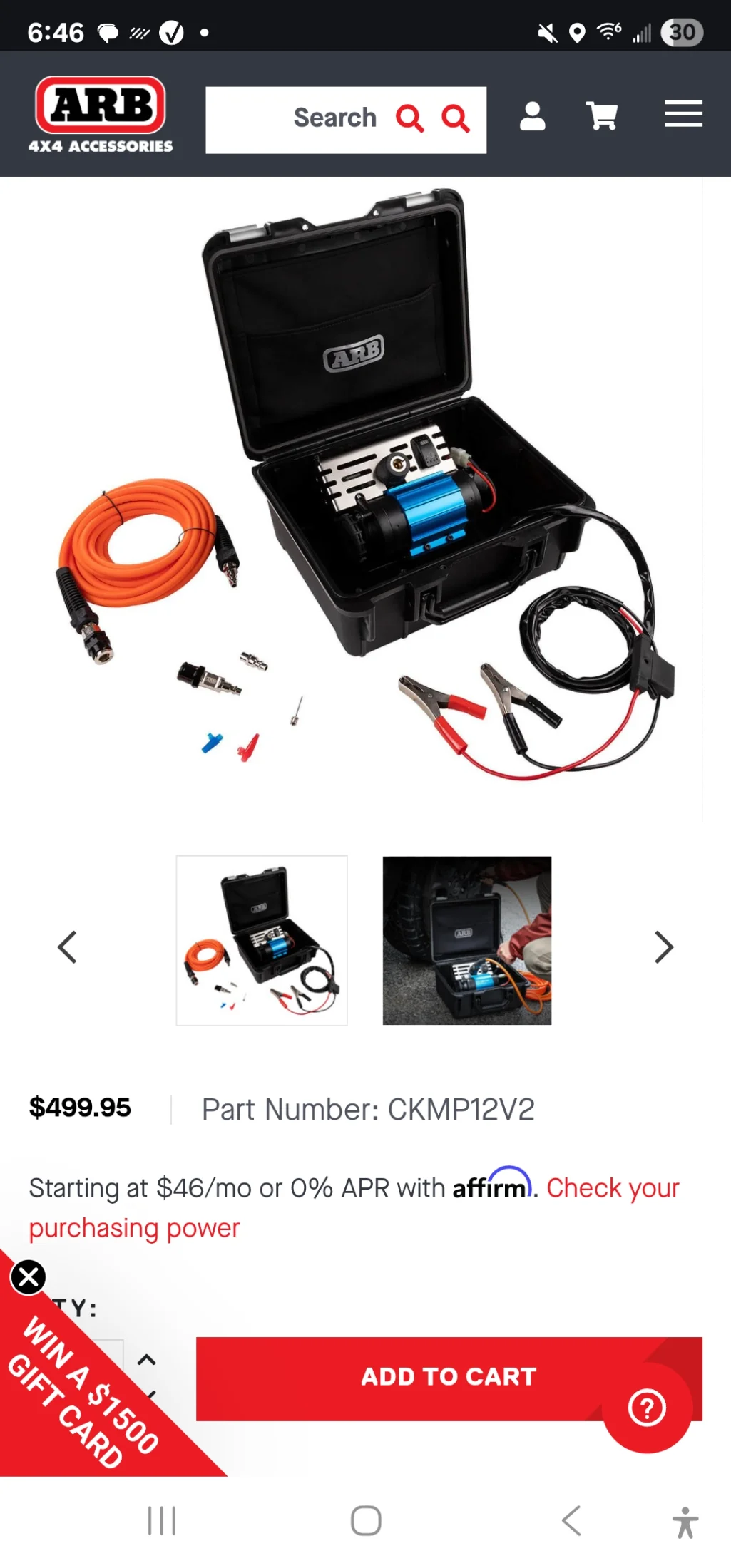Image resolution: width=731 pixels, height=1568 pixels.
Task: Open the accessibility shortcut button
Action: [x=685, y=1522]
